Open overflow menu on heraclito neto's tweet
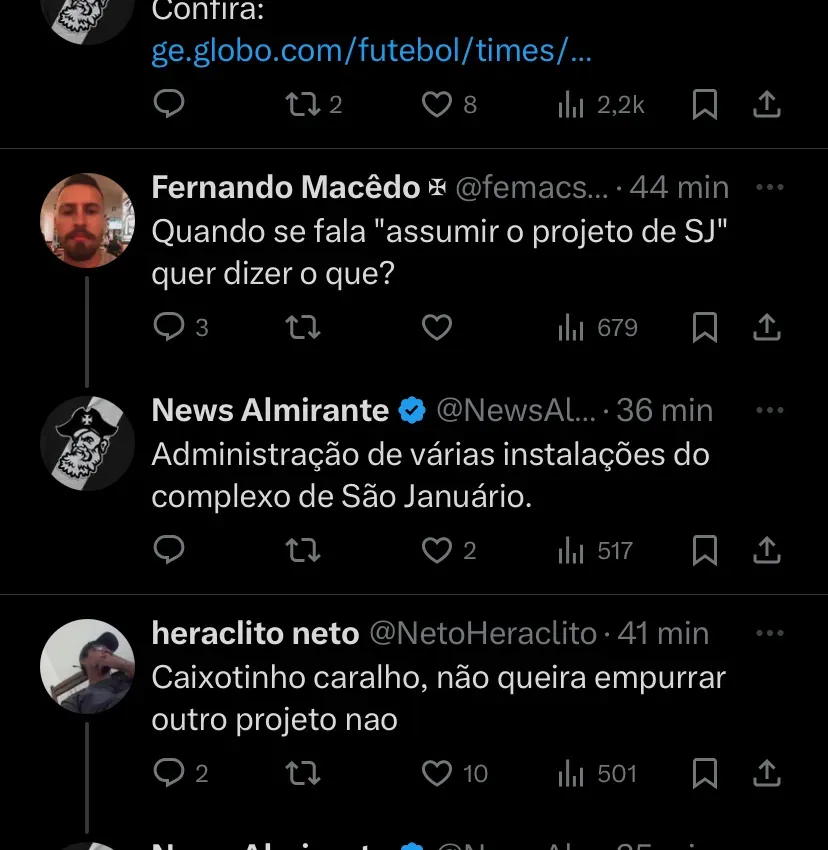828x850 pixels. [769, 633]
